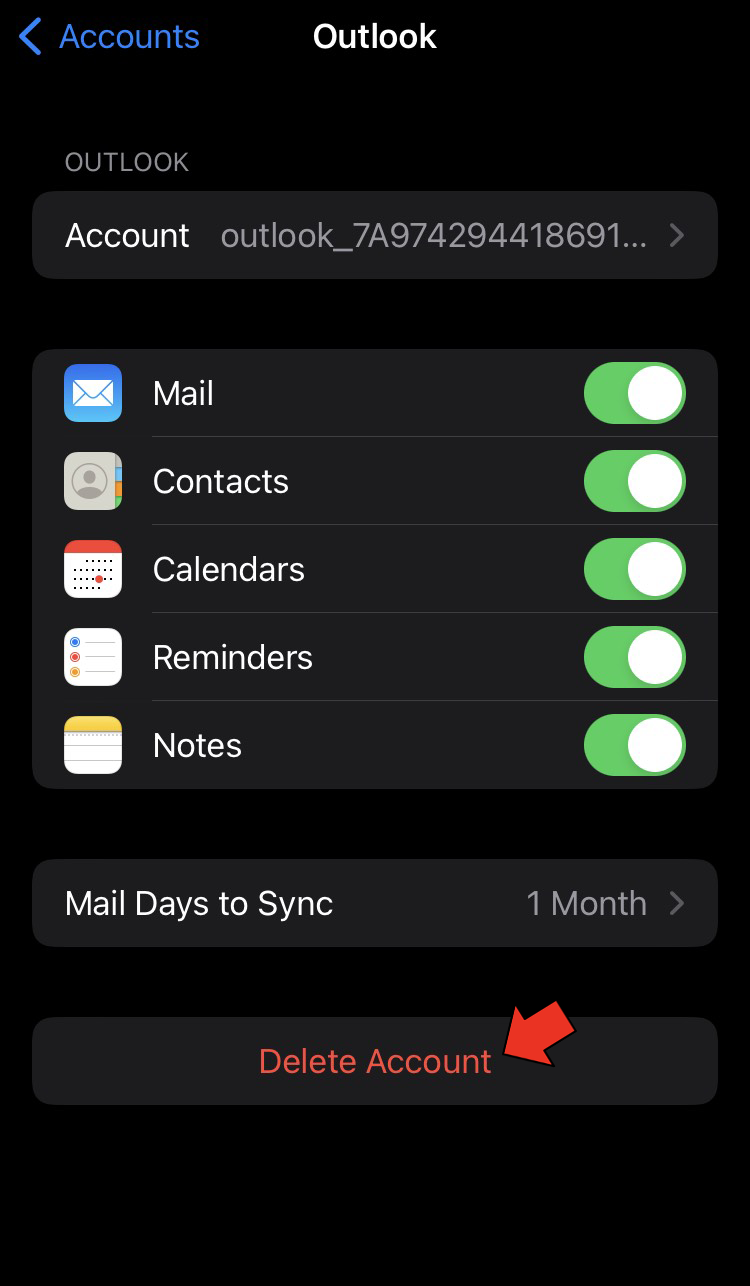Open the Outlook Account details row
750x1286 pixels.
(375, 235)
